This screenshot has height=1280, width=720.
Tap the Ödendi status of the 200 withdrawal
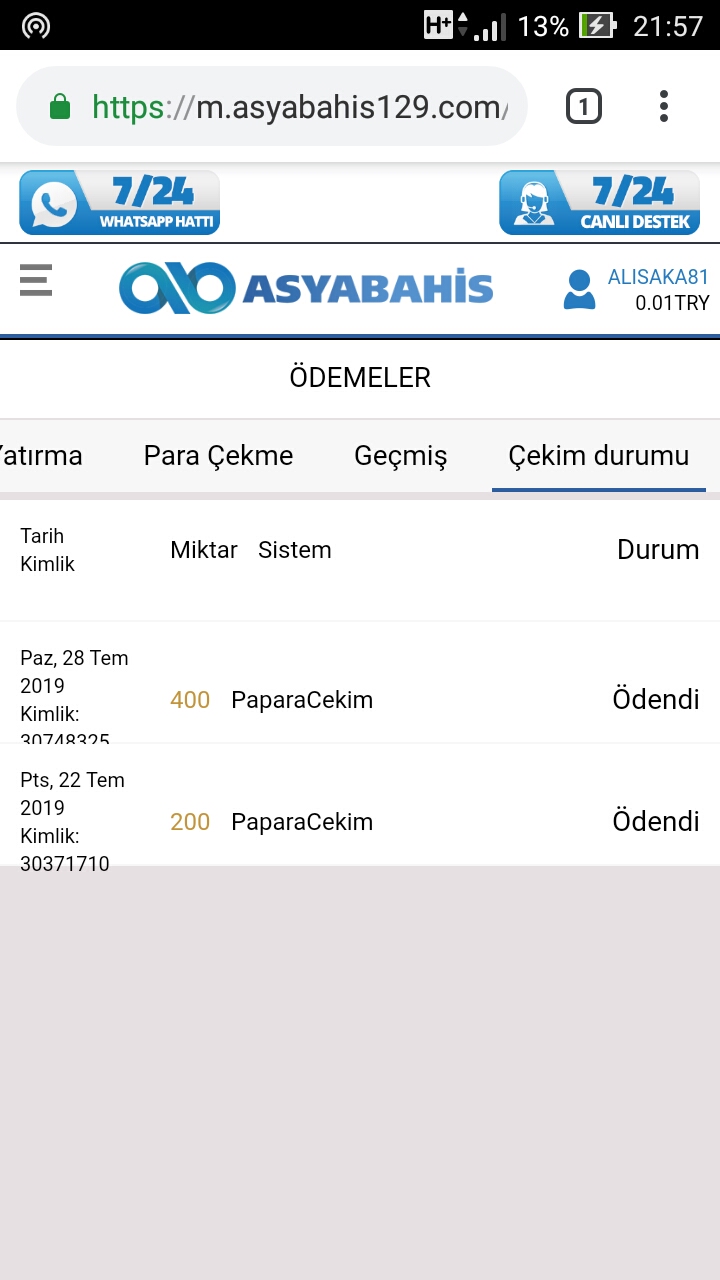click(x=656, y=821)
